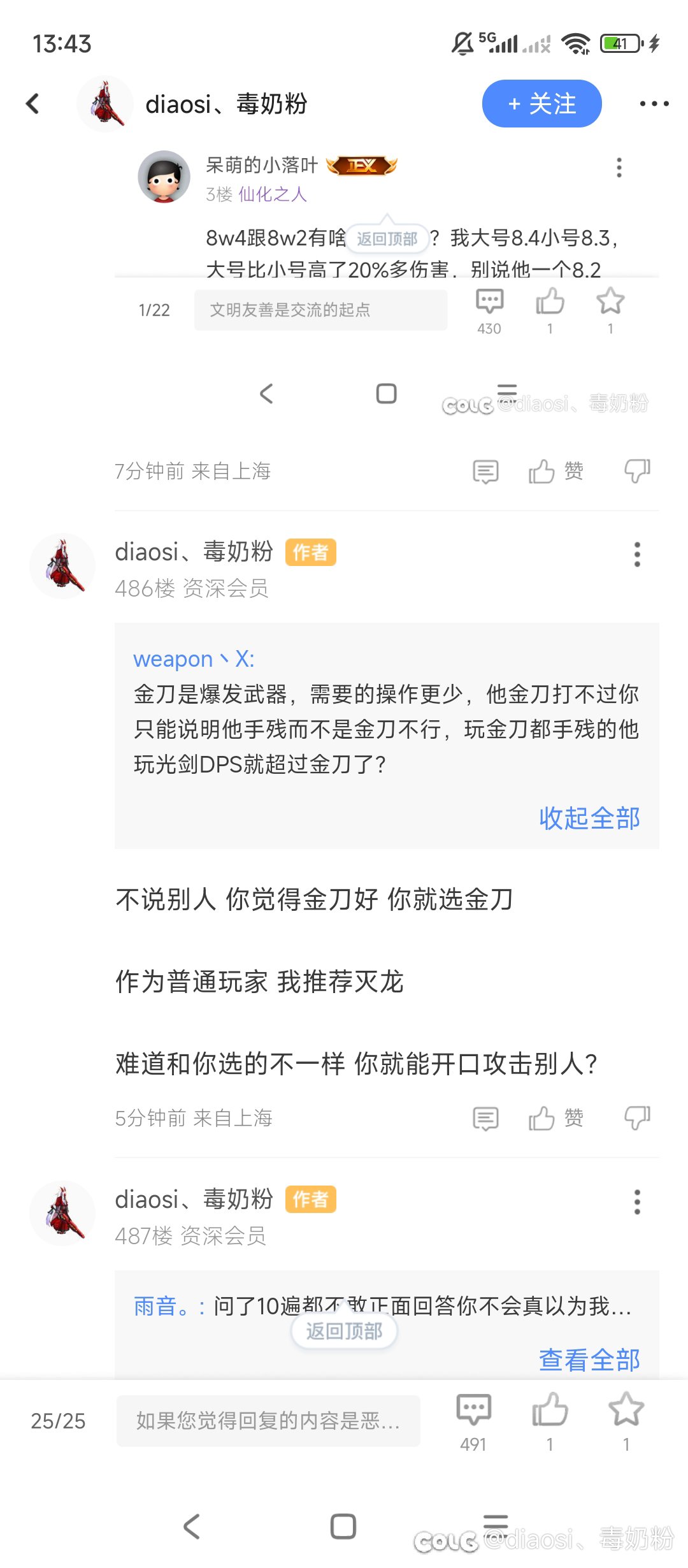Reply to the 486楼 comment
This screenshot has width=688, height=1568.
pos(485,1118)
